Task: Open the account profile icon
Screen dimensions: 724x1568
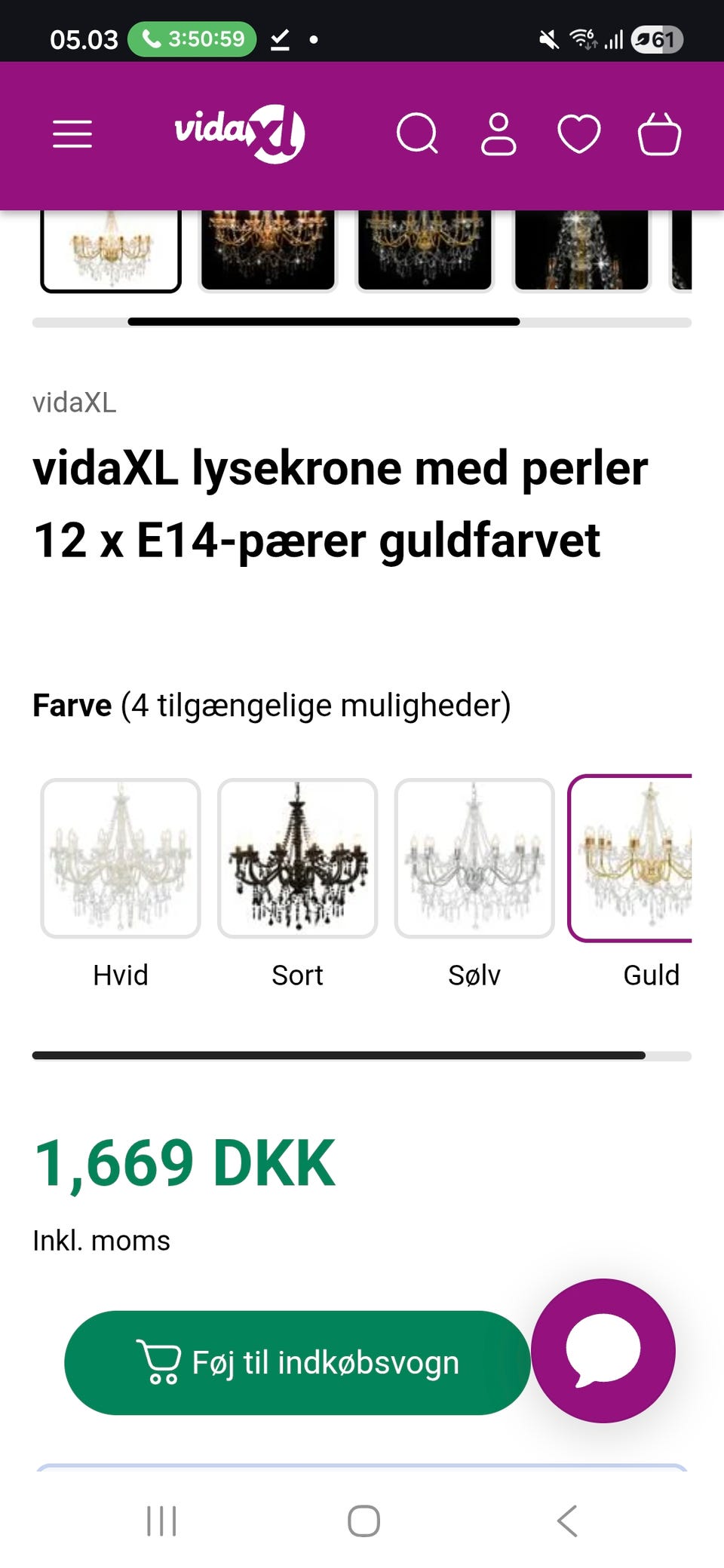Action: click(x=498, y=134)
